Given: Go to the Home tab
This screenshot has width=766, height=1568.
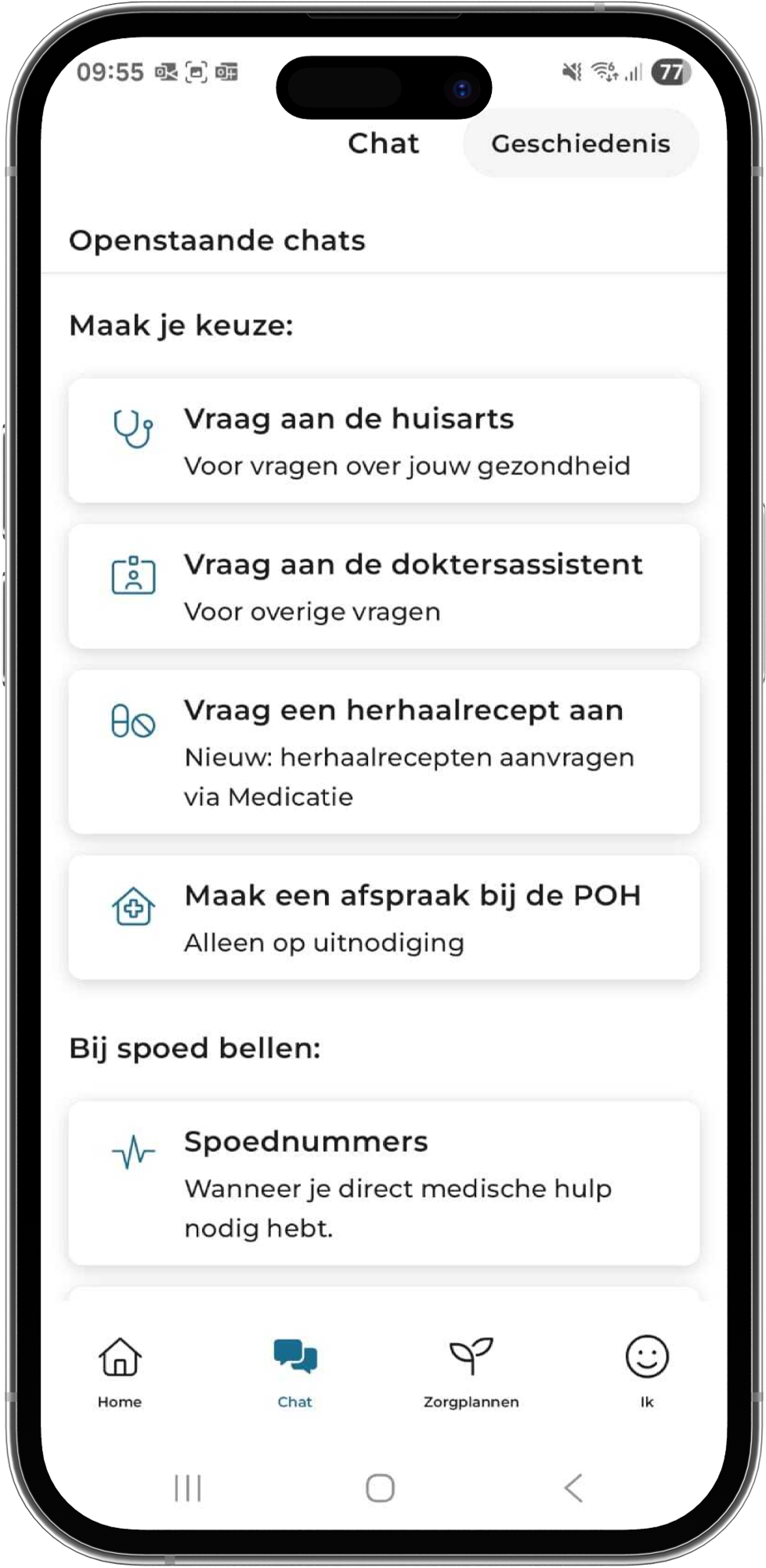Looking at the screenshot, I should click(x=120, y=1371).
